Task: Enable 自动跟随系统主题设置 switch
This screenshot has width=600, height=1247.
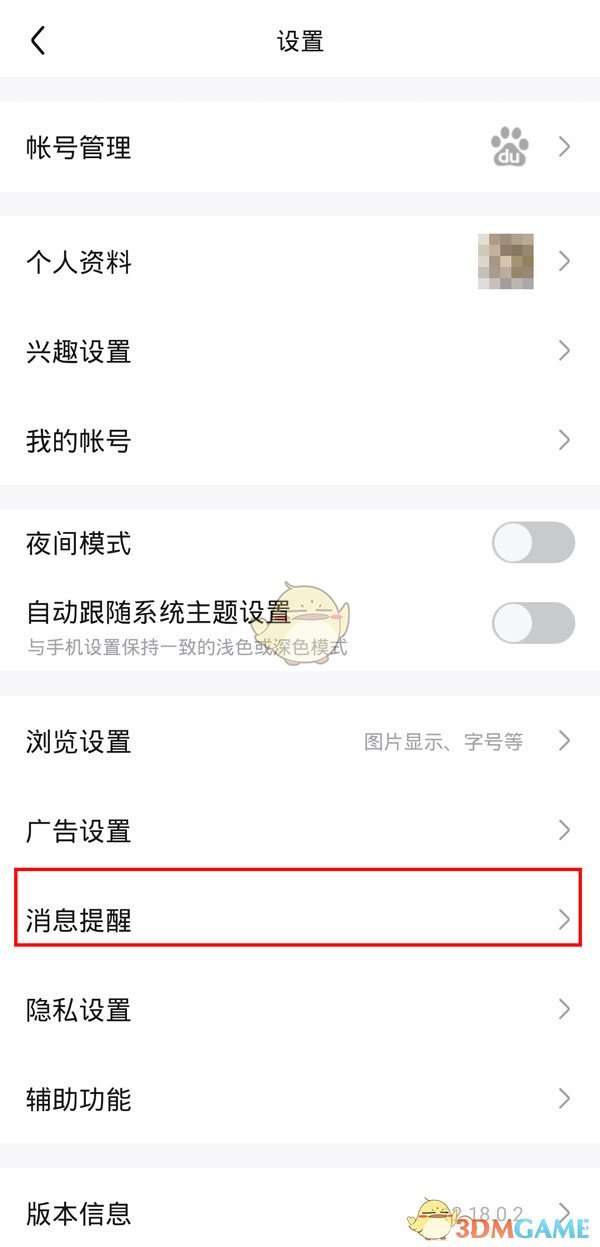Action: coord(532,622)
